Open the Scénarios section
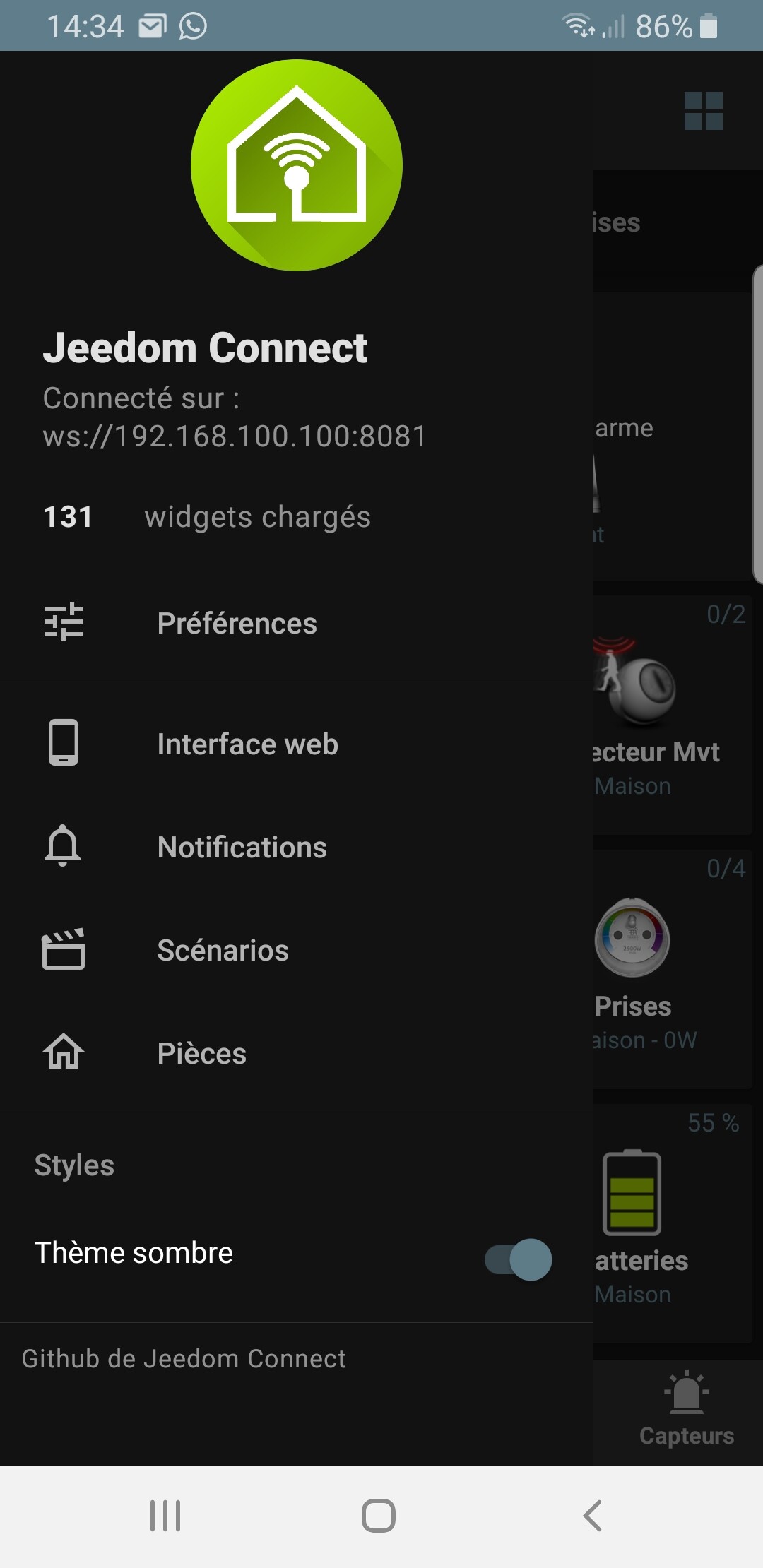This screenshot has height=1568, width=763. [223, 951]
